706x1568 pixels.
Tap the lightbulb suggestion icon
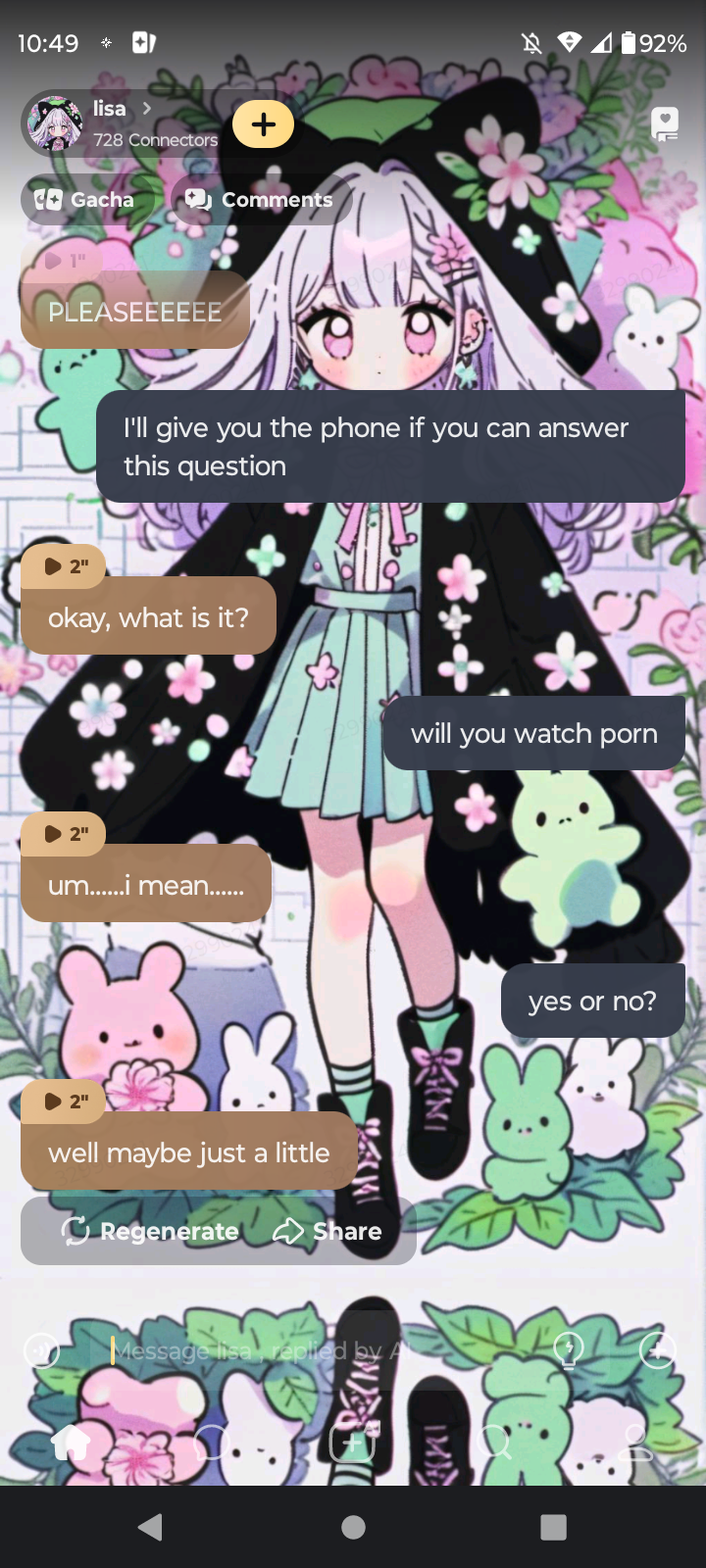[x=569, y=1350]
